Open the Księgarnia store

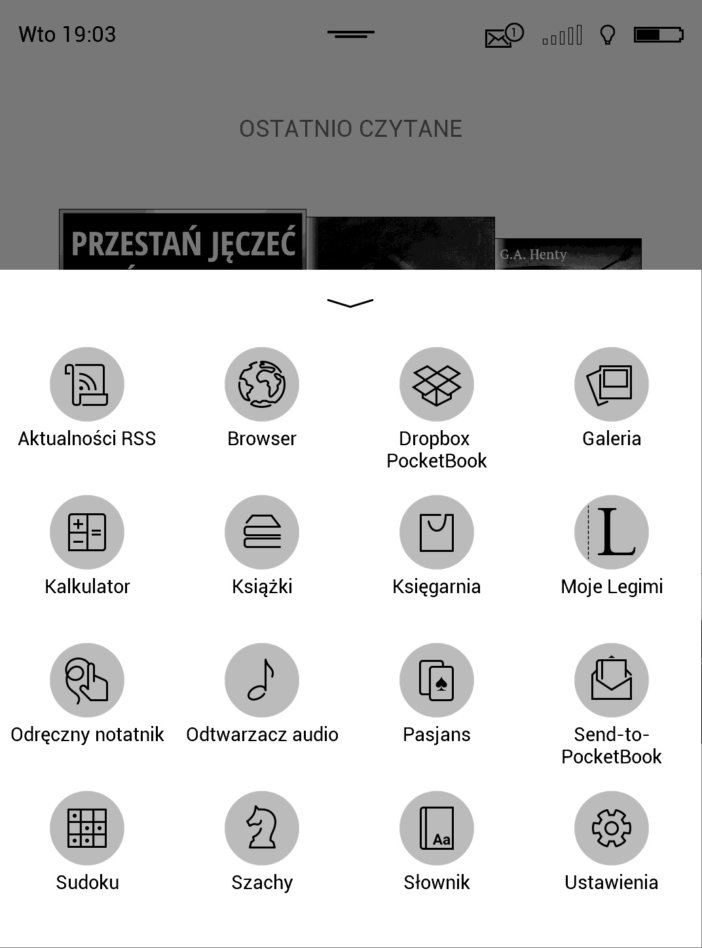tap(436, 533)
